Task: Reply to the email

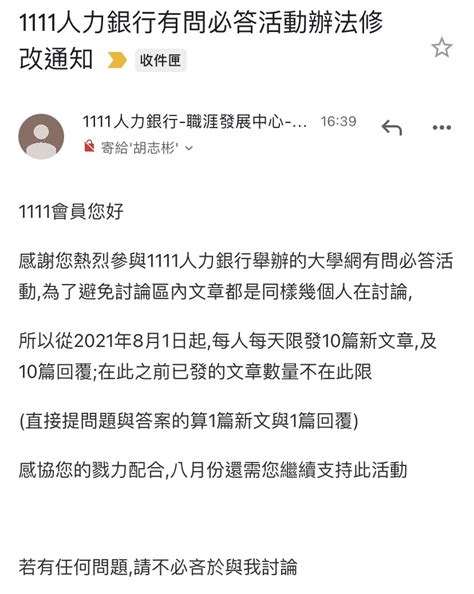Action: pos(391,128)
